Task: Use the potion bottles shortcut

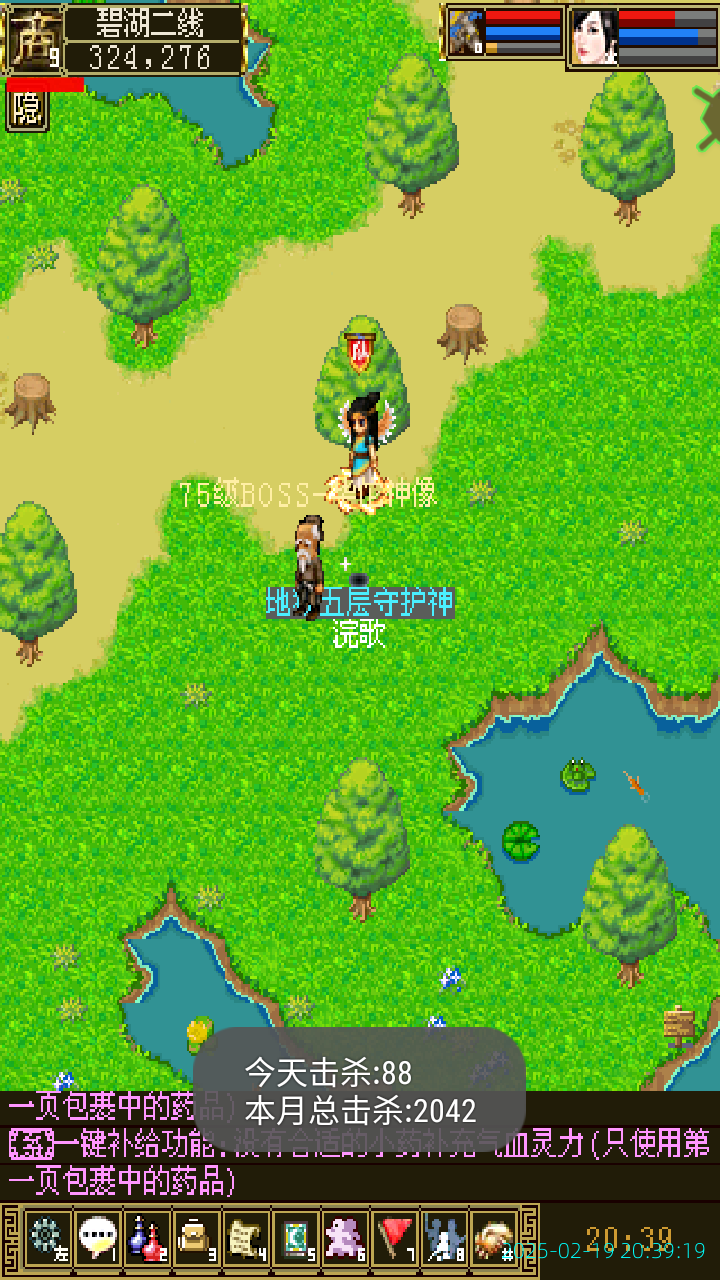Action: (x=147, y=1240)
